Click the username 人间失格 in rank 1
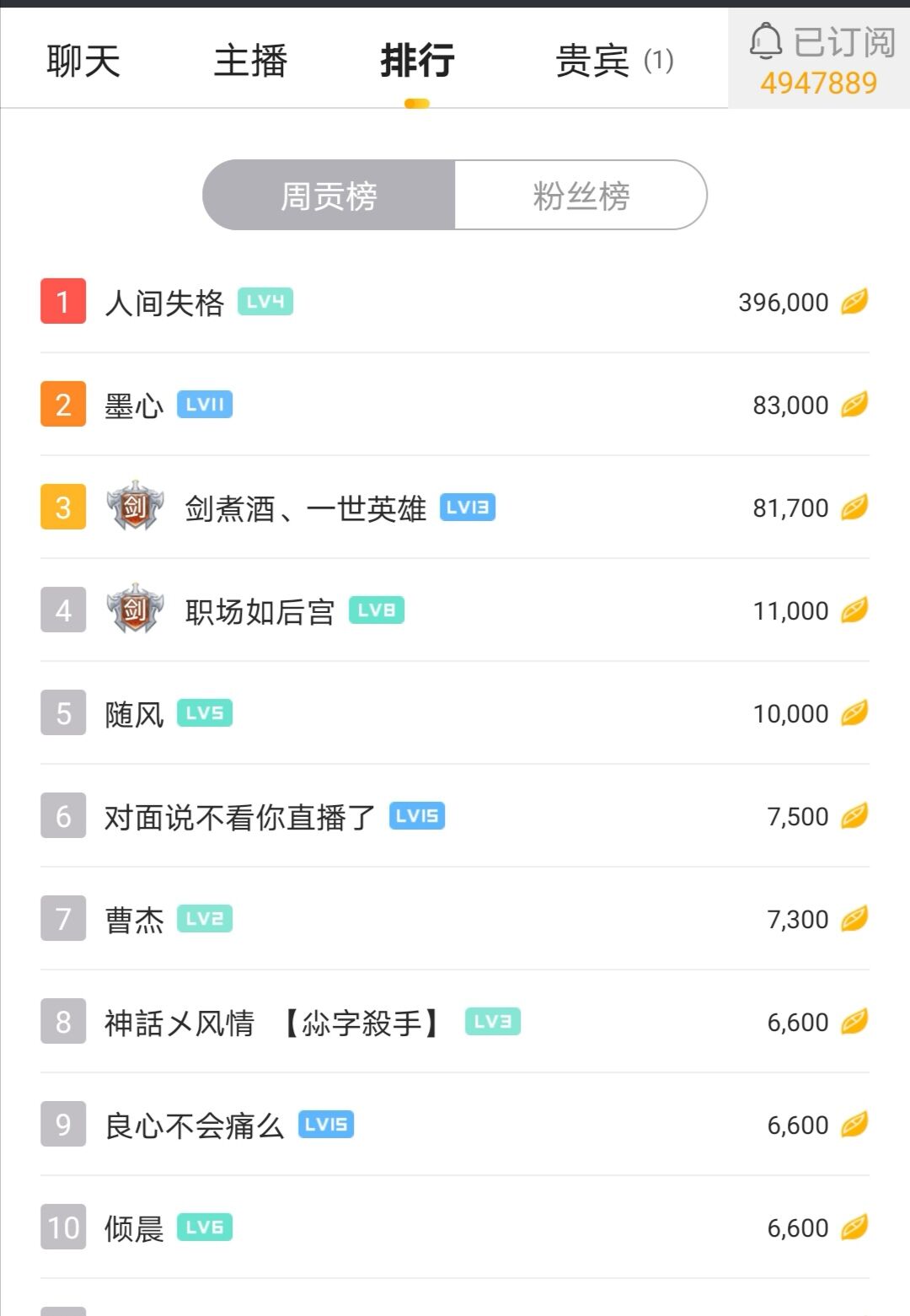910x1316 pixels. (164, 302)
